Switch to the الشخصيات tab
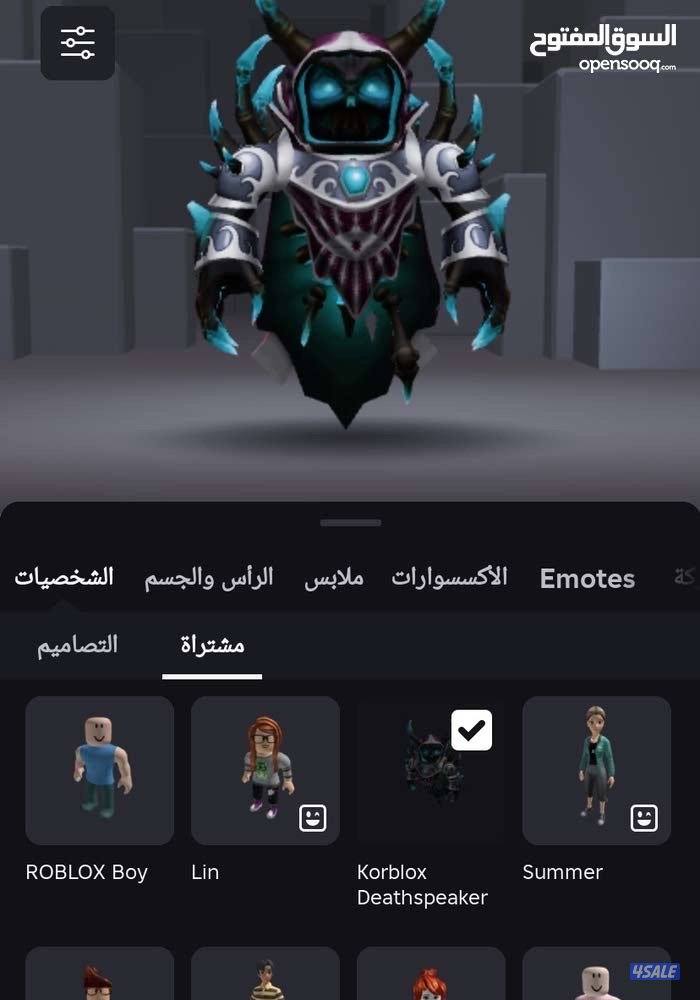 coord(64,577)
